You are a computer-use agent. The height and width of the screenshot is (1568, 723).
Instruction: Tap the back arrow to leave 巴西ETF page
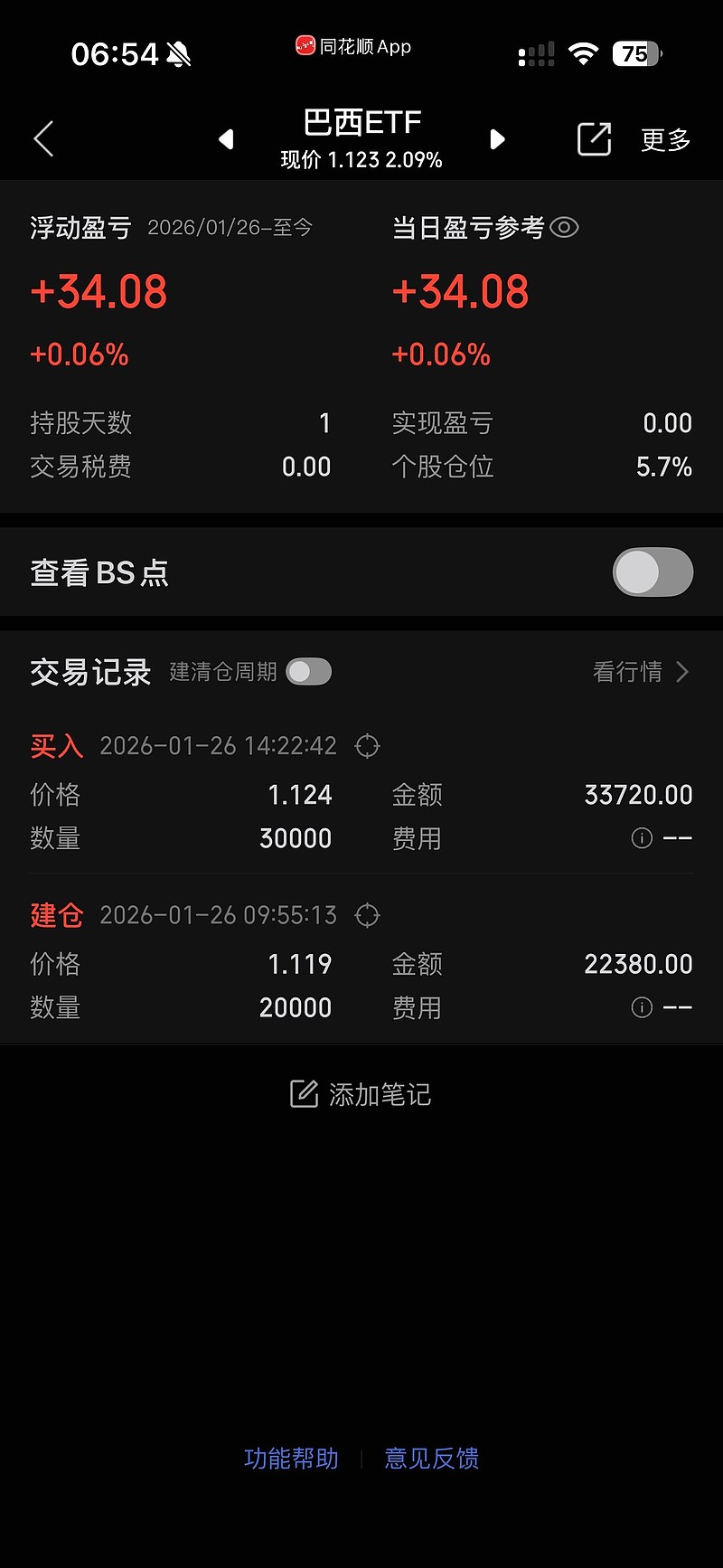pos(43,138)
